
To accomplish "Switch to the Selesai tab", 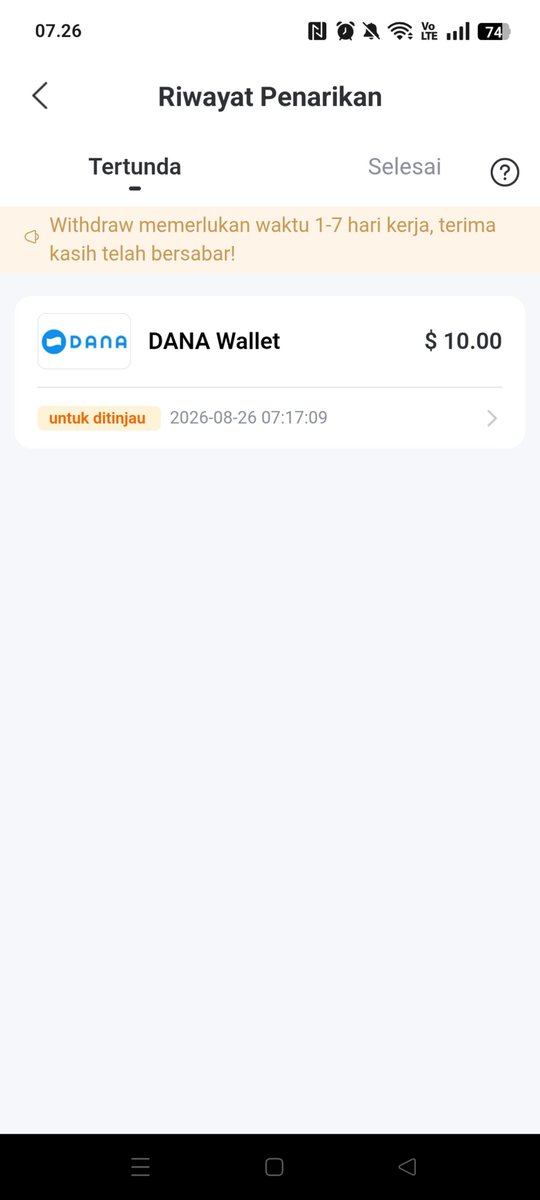I will tap(404, 167).
